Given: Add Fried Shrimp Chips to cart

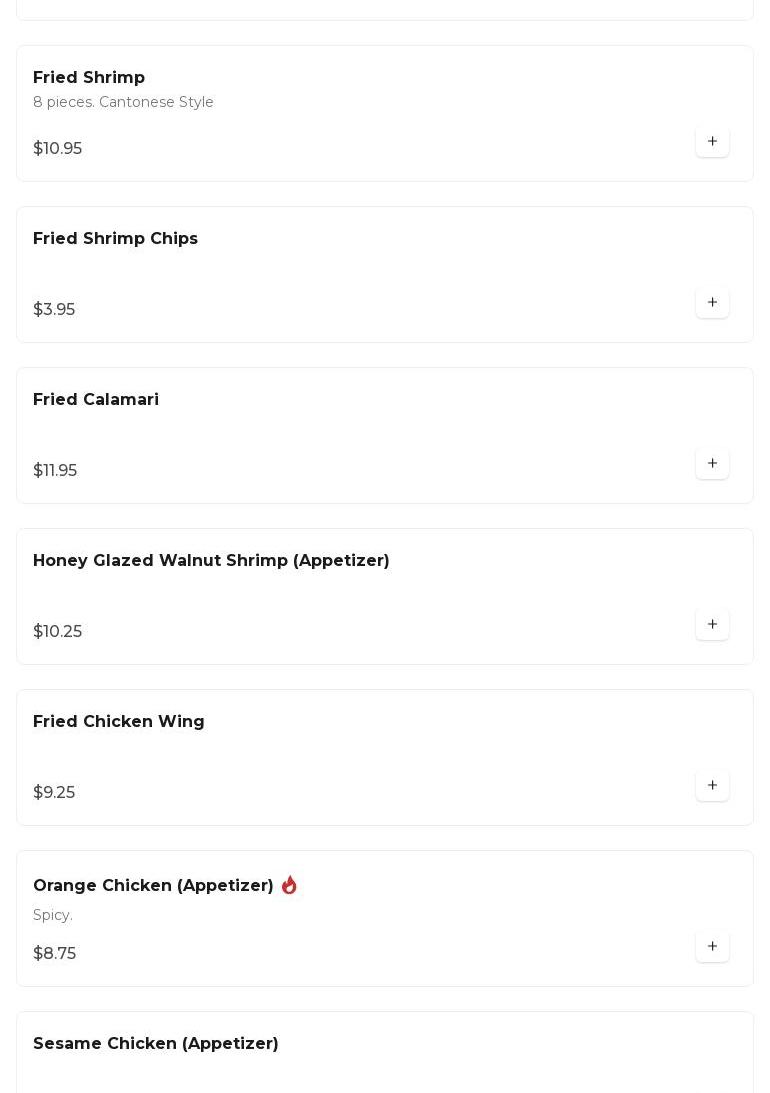Looking at the screenshot, I should point(712,303).
